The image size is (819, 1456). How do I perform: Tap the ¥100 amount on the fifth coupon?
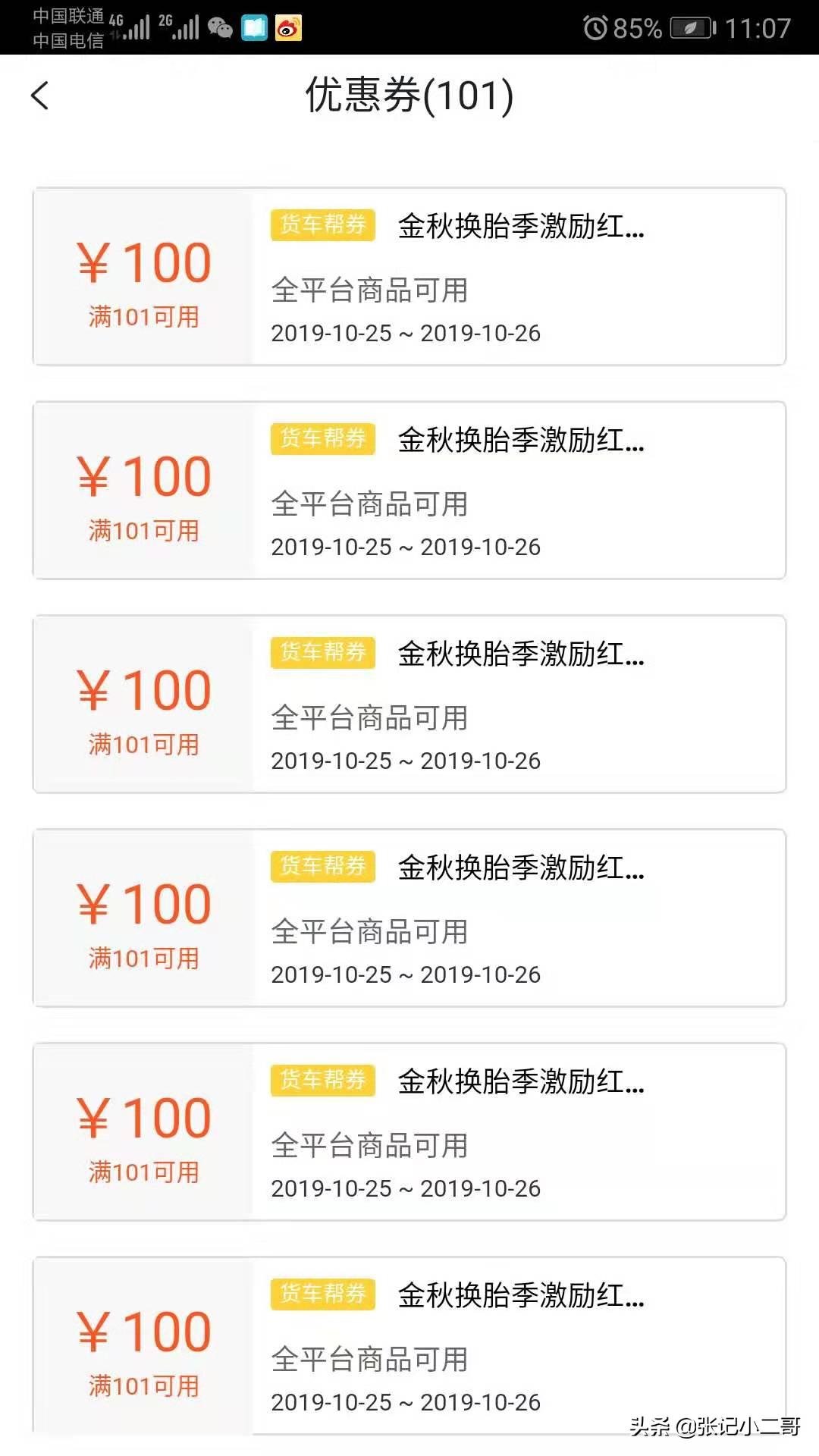(145, 1116)
